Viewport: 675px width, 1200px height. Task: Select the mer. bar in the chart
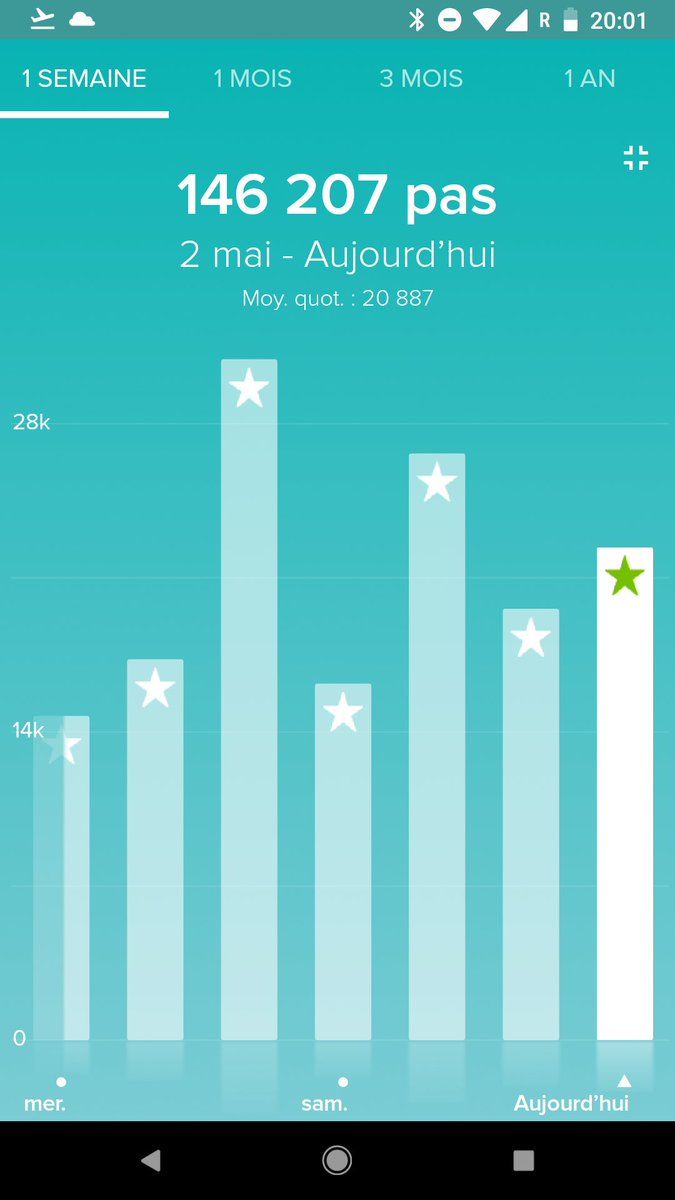click(61, 878)
